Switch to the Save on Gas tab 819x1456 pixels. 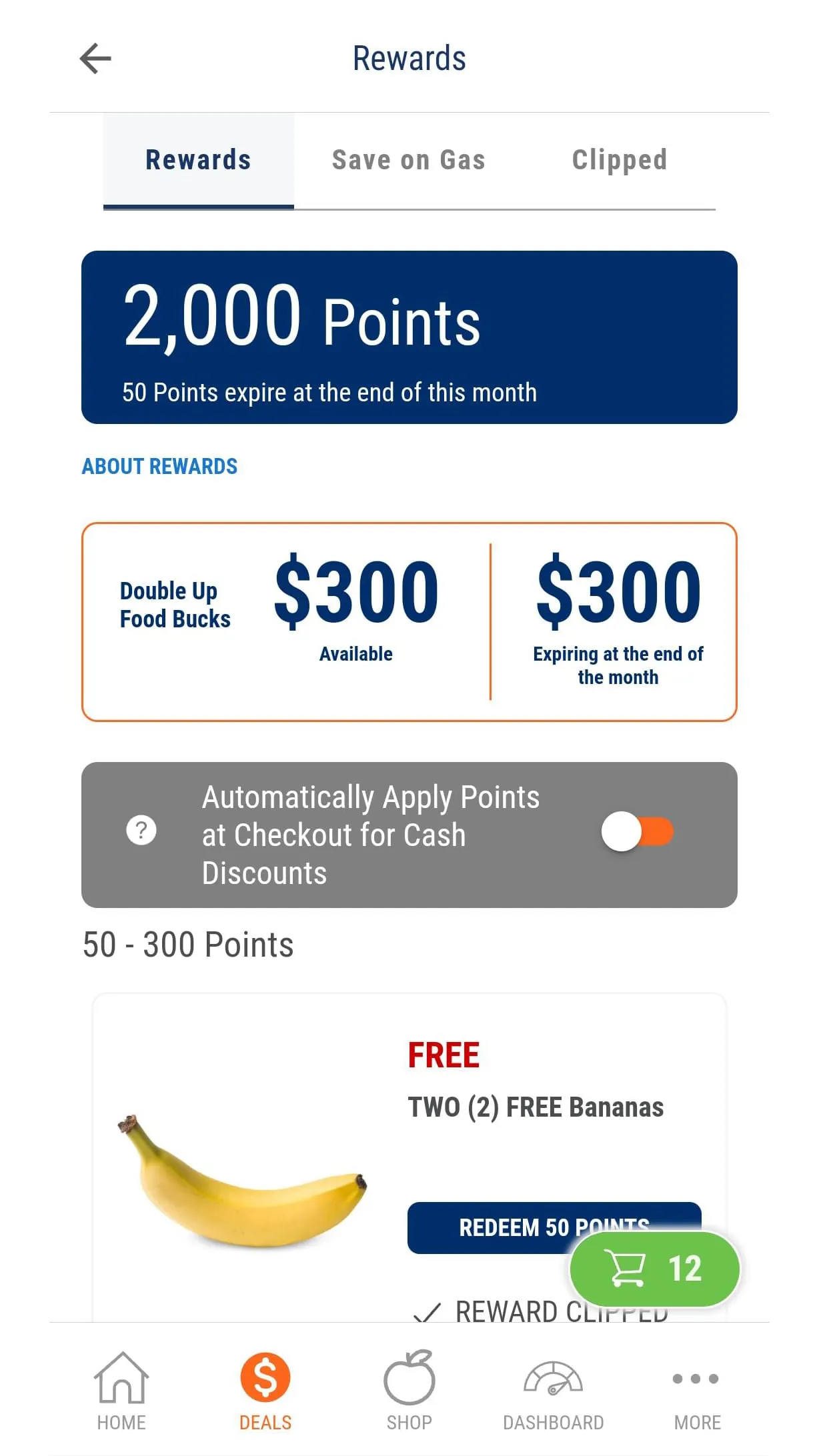click(408, 161)
